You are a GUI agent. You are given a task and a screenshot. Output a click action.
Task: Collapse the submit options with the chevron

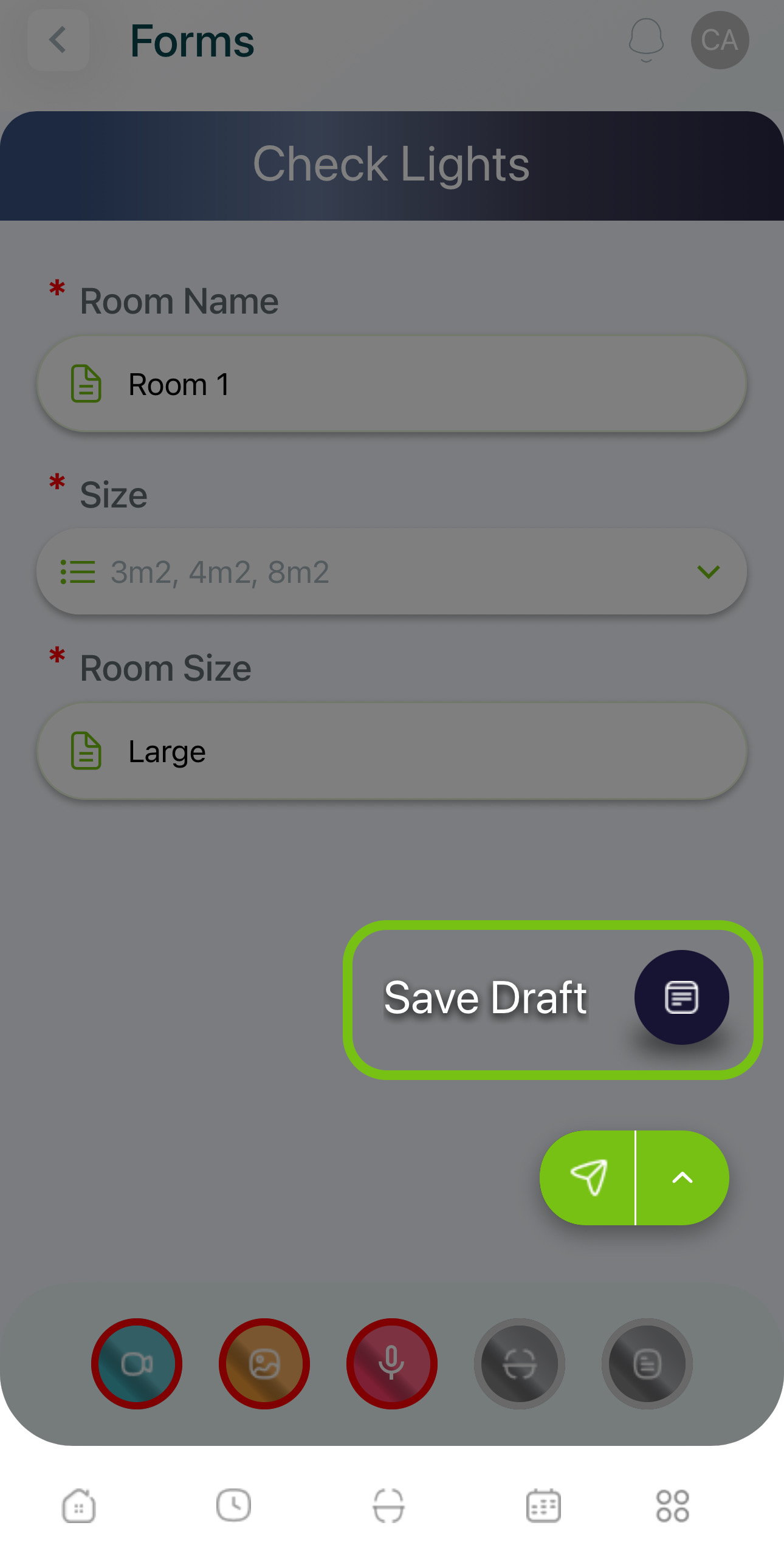[x=683, y=1178]
